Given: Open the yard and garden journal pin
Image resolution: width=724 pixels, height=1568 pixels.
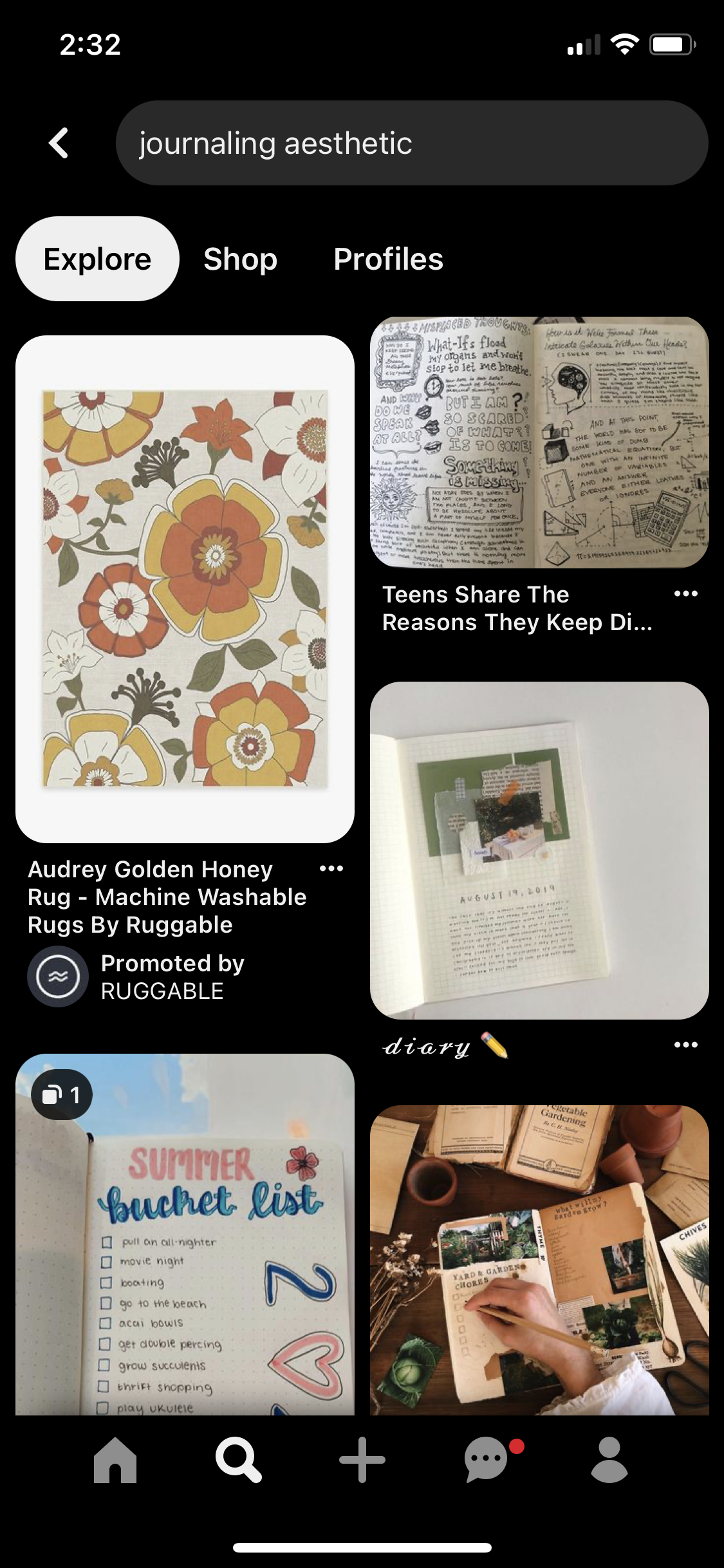Looking at the screenshot, I should [x=539, y=1262].
